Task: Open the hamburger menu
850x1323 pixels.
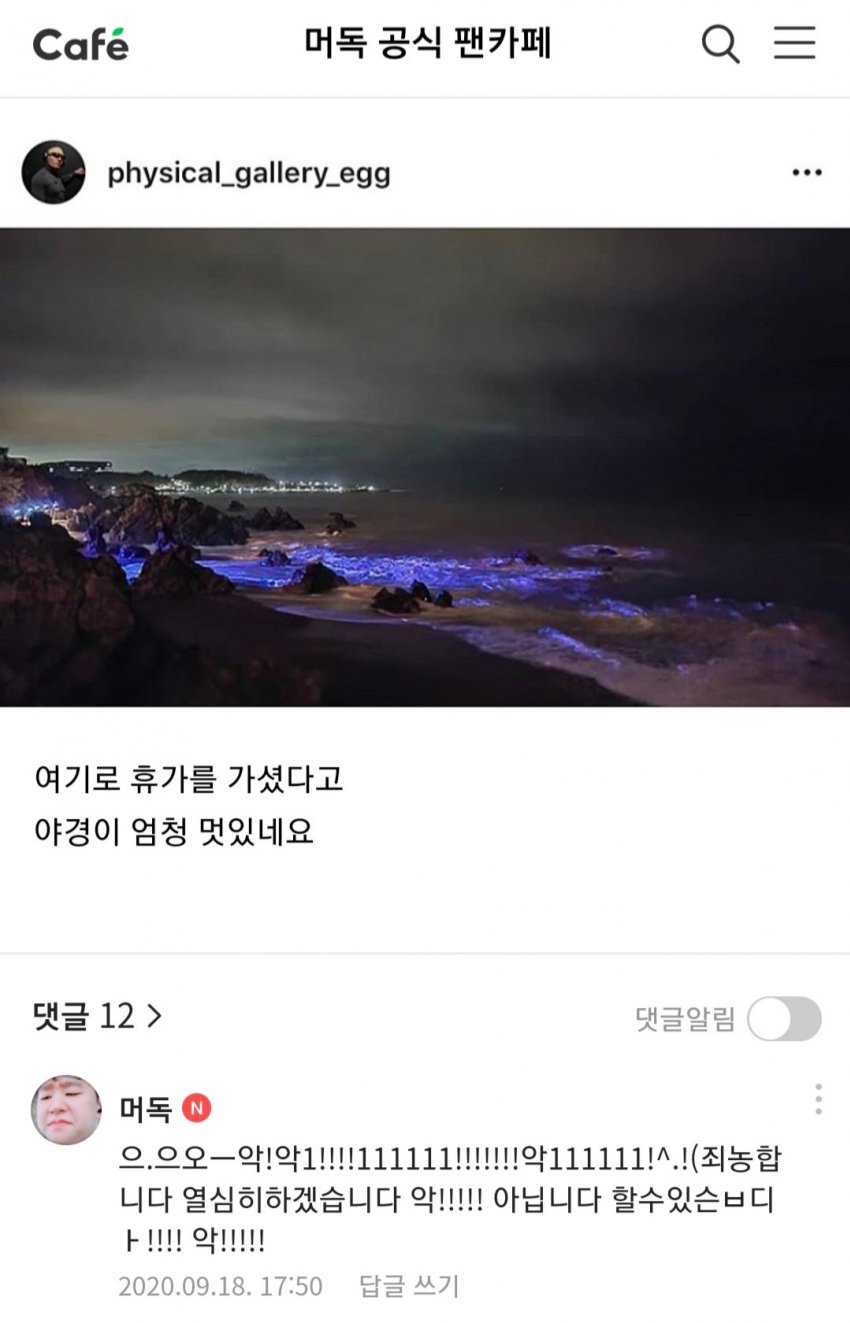Action: click(795, 44)
